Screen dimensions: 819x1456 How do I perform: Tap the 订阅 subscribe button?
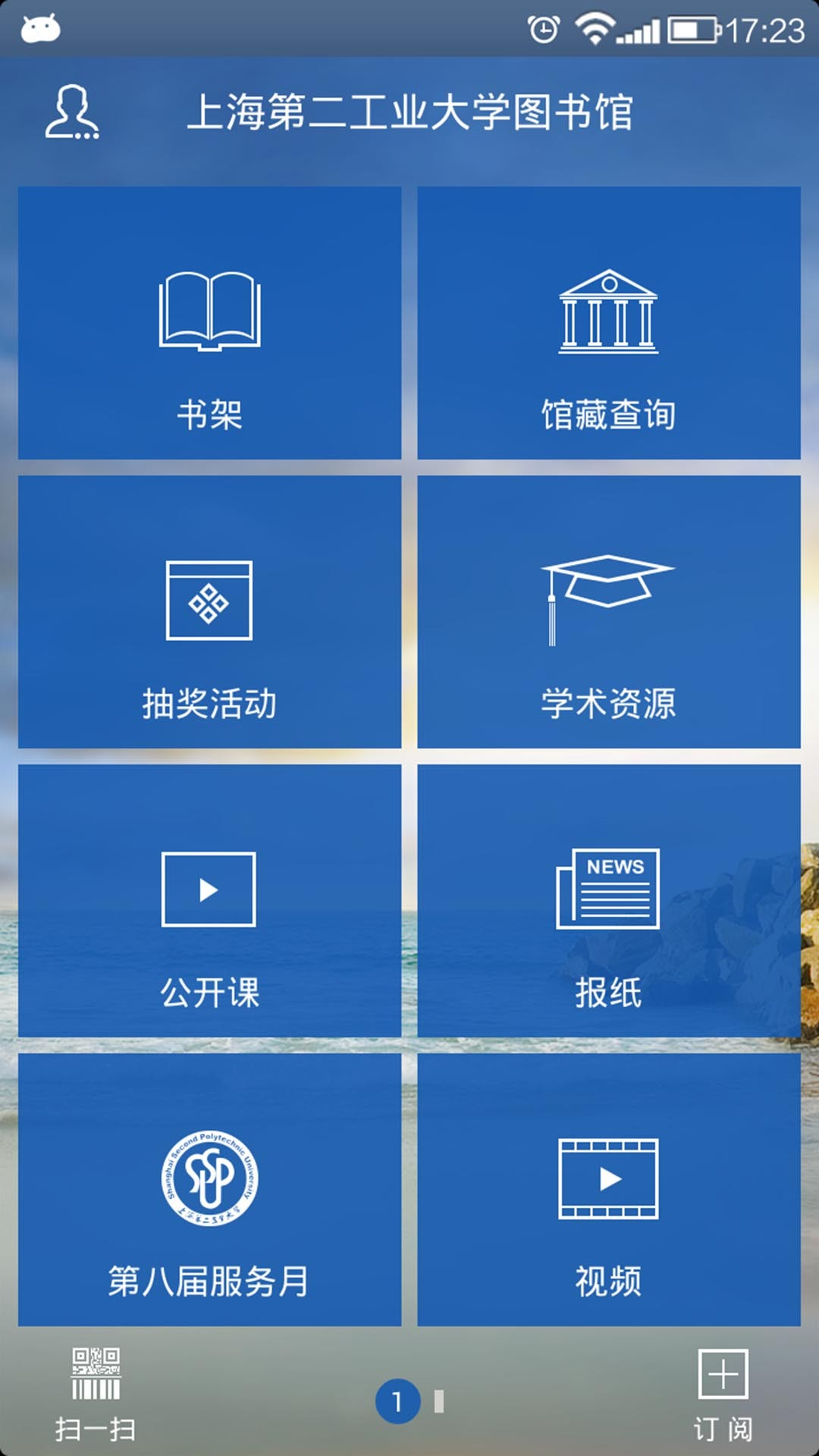coord(723,1394)
